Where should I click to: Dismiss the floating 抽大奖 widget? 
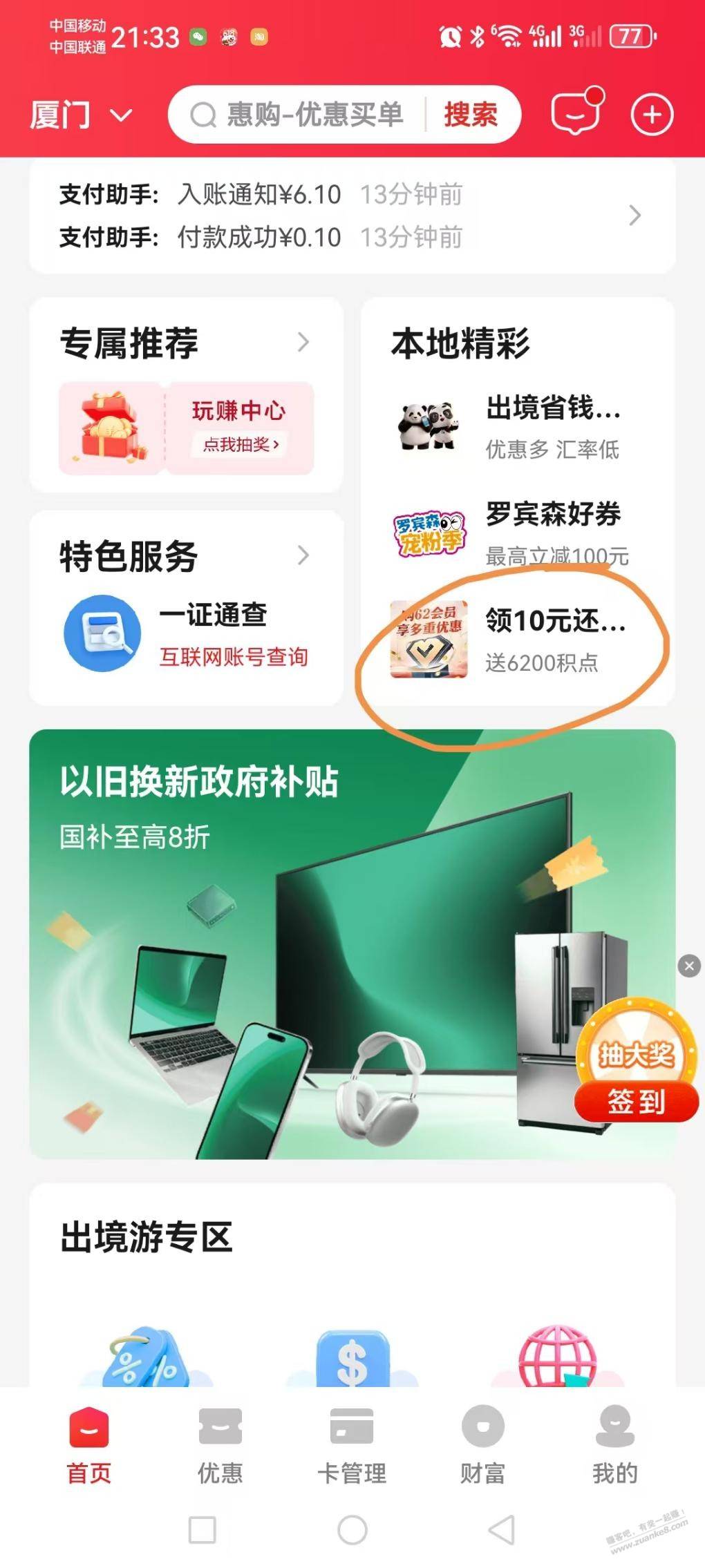[x=689, y=966]
